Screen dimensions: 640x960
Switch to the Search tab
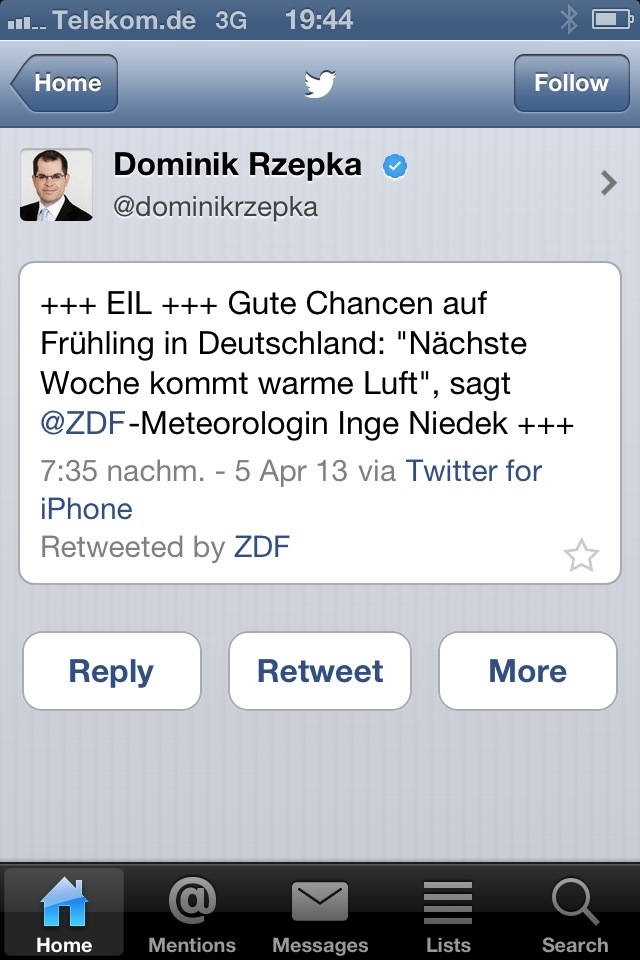pyautogui.click(x=575, y=914)
